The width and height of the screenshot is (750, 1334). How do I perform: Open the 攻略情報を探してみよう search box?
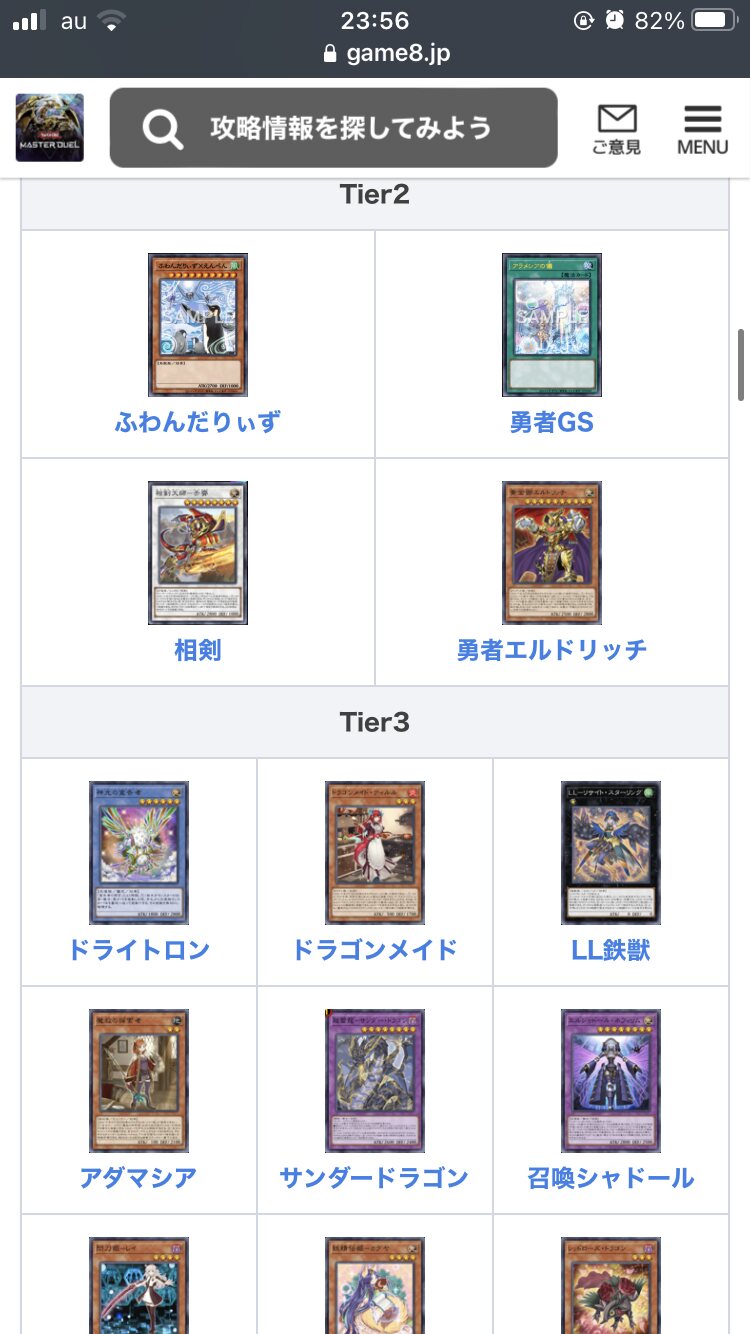[x=333, y=128]
